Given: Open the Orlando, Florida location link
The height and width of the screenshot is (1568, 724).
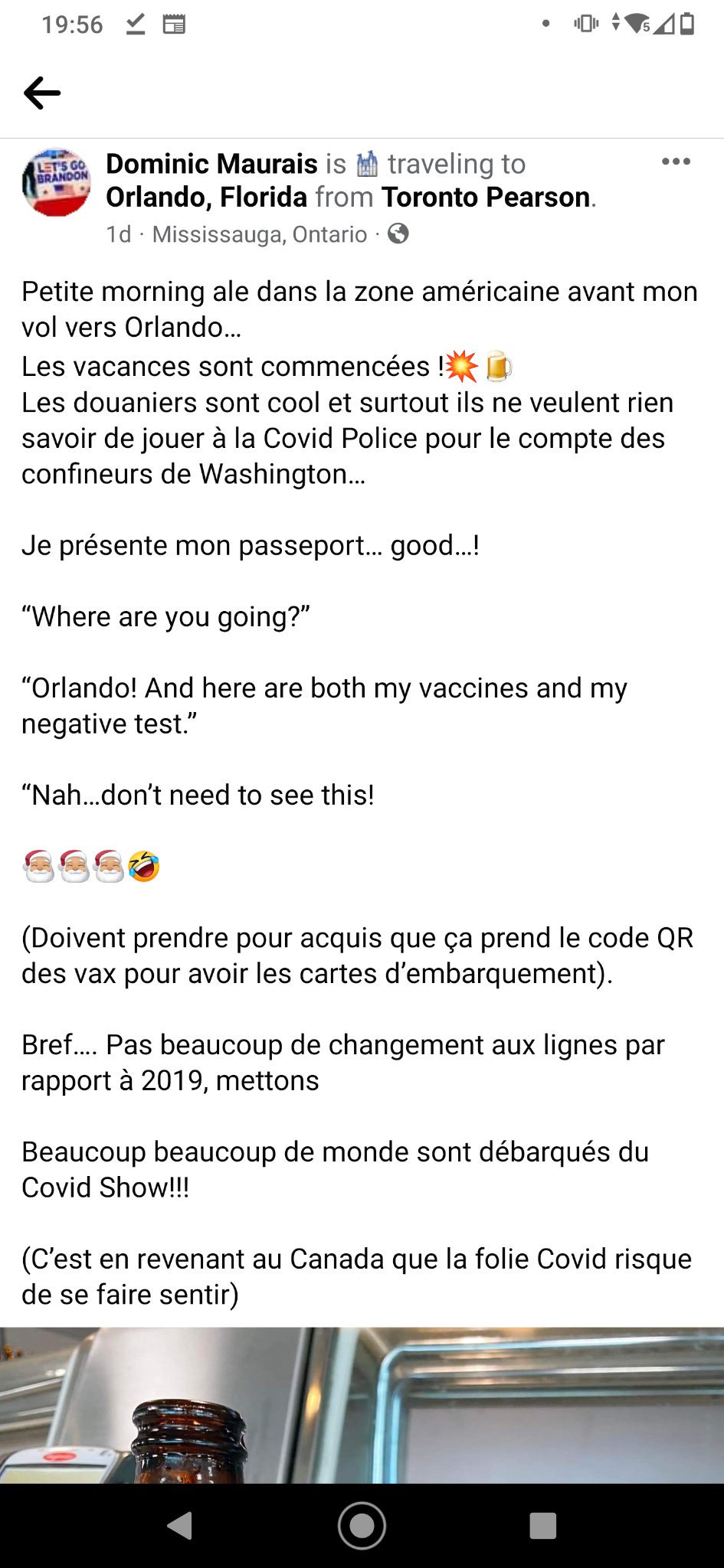Looking at the screenshot, I should [206, 198].
